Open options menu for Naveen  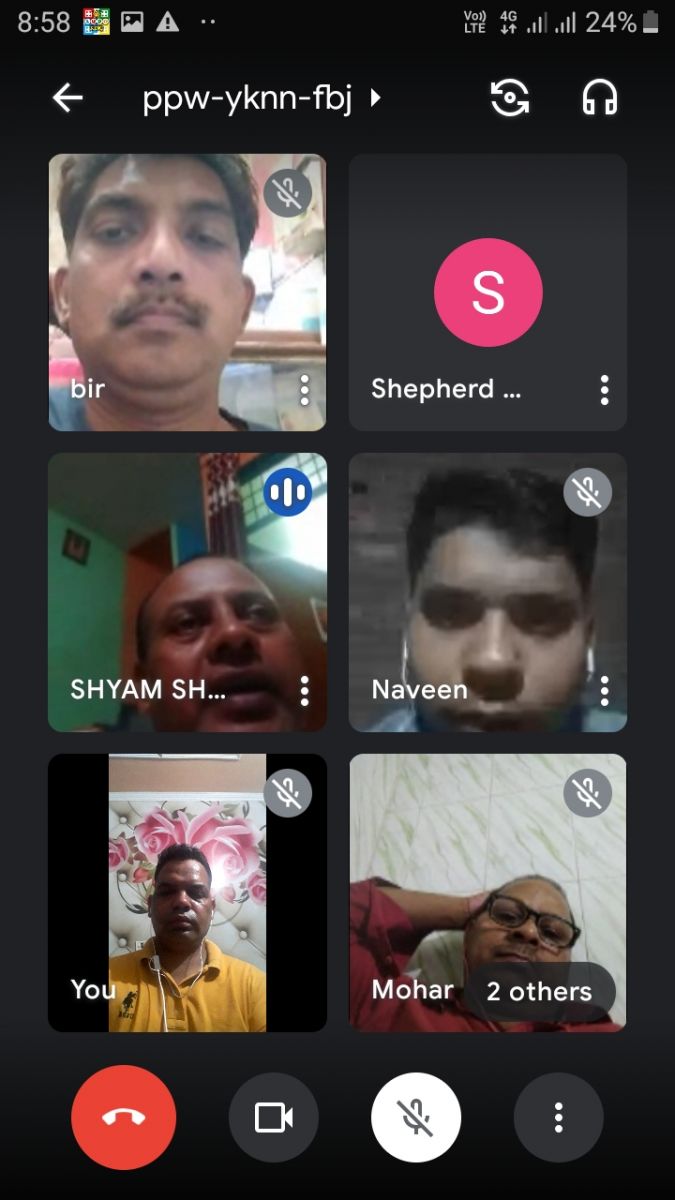click(x=604, y=690)
